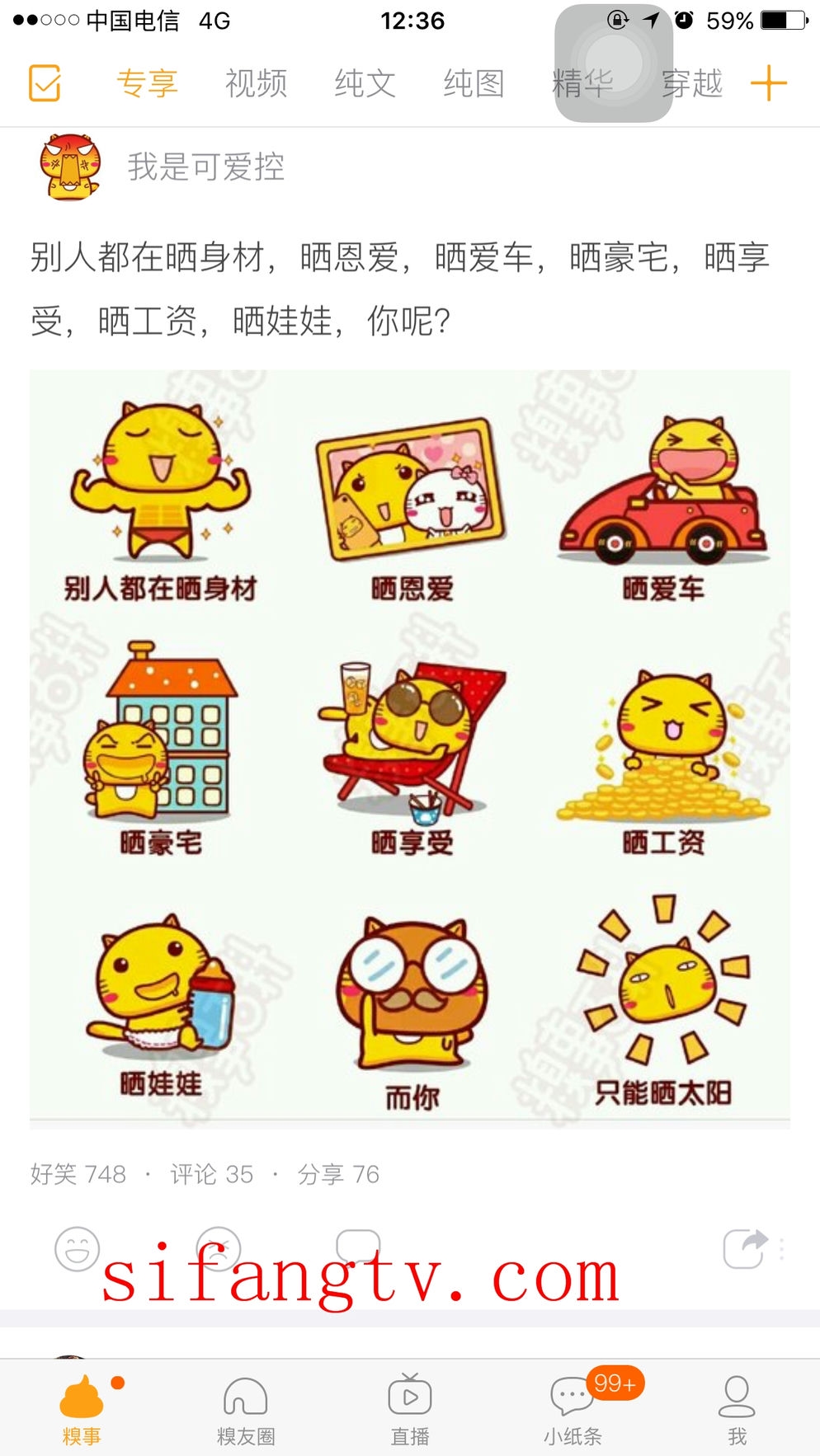Tap the orange plus icon
This screenshot has height=1456, width=820.
click(768, 83)
